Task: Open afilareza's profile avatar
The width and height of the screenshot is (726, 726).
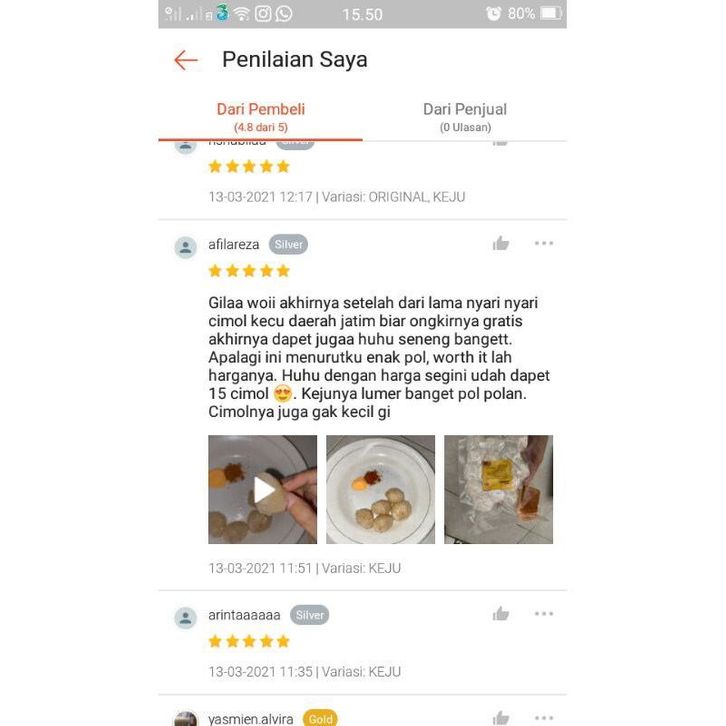Action: pos(186,247)
